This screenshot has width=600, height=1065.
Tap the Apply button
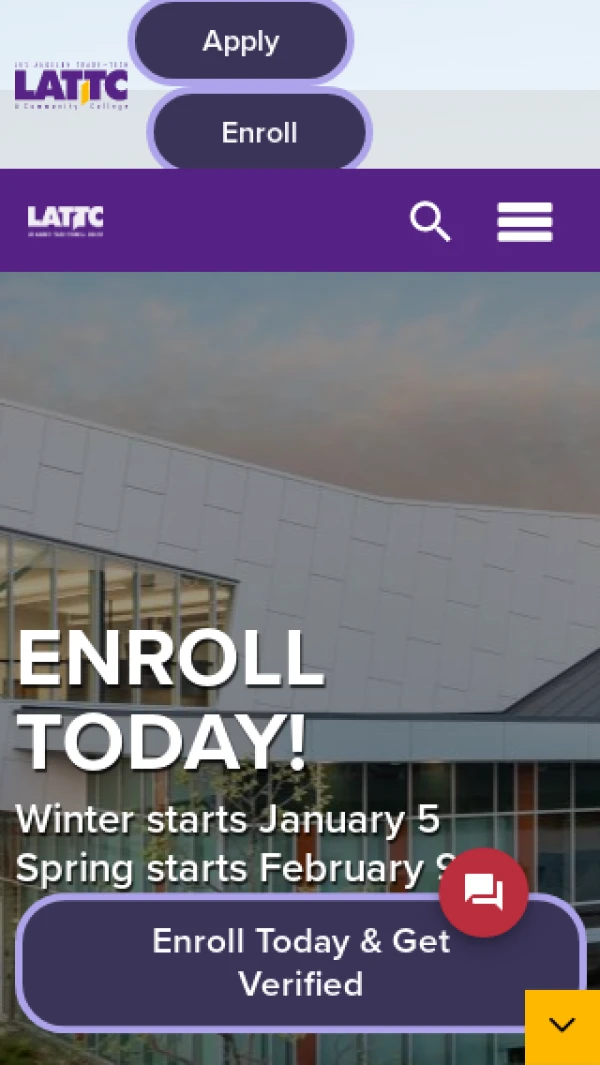(x=241, y=42)
